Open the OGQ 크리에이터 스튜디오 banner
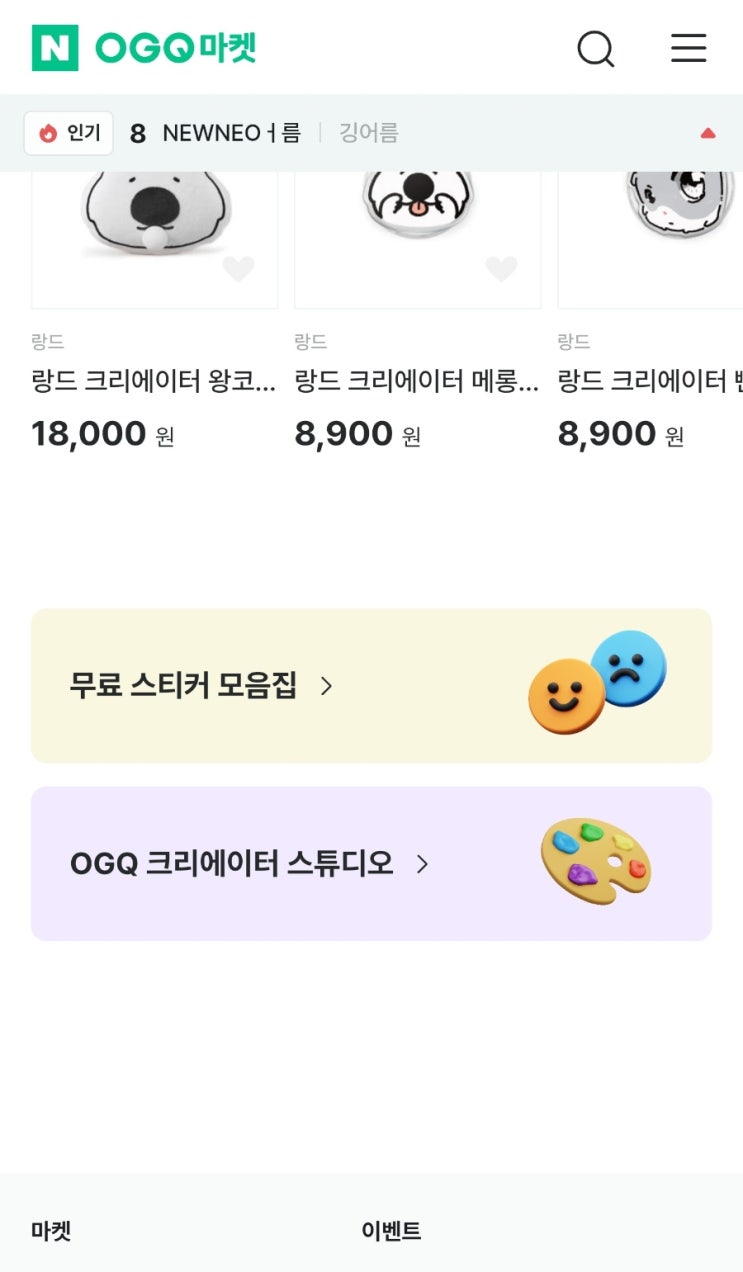 tap(371, 864)
